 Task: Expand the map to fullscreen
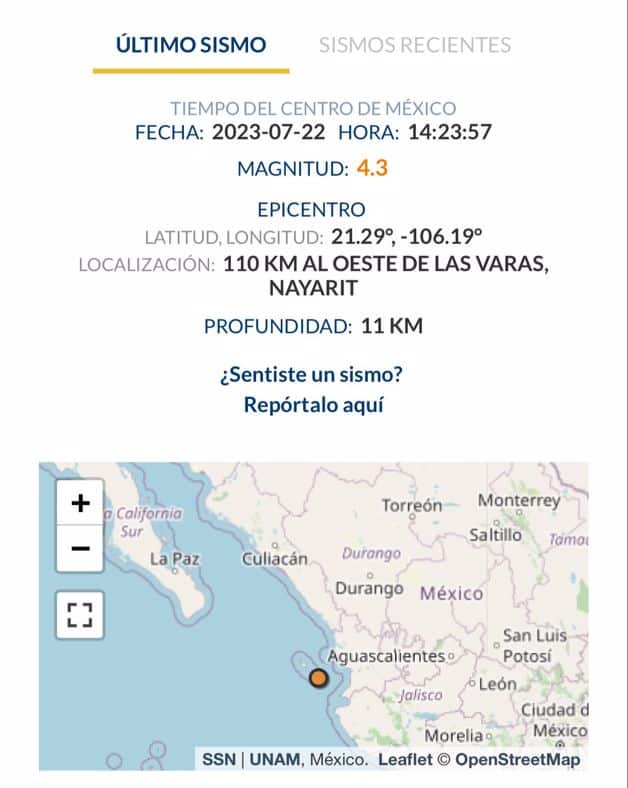[x=80, y=614]
